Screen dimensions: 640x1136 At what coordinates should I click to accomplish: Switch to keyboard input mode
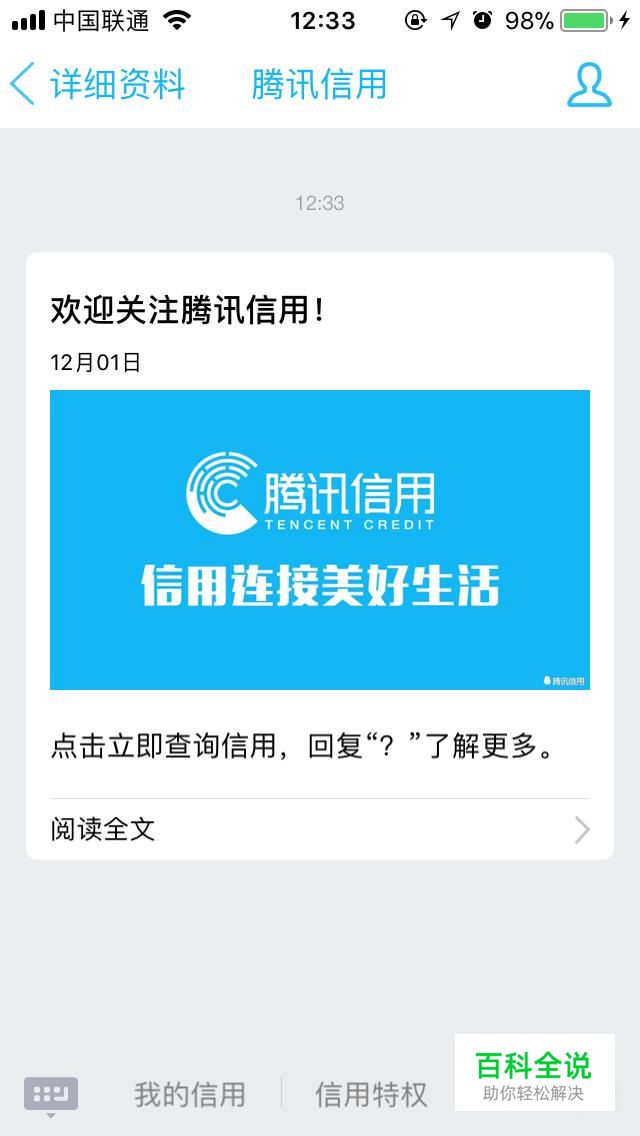(x=51, y=1094)
